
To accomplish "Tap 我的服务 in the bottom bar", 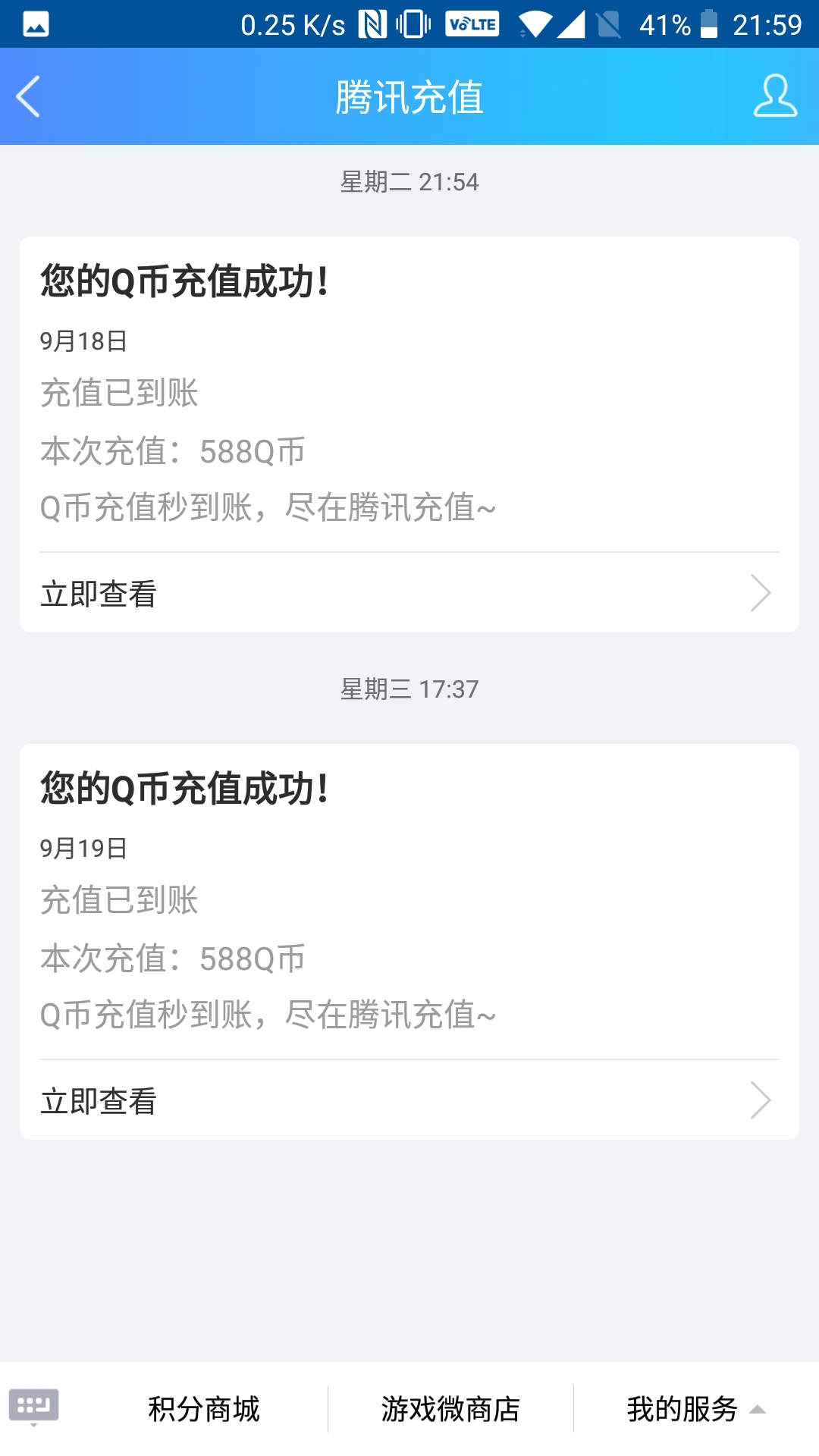I will [x=682, y=1408].
